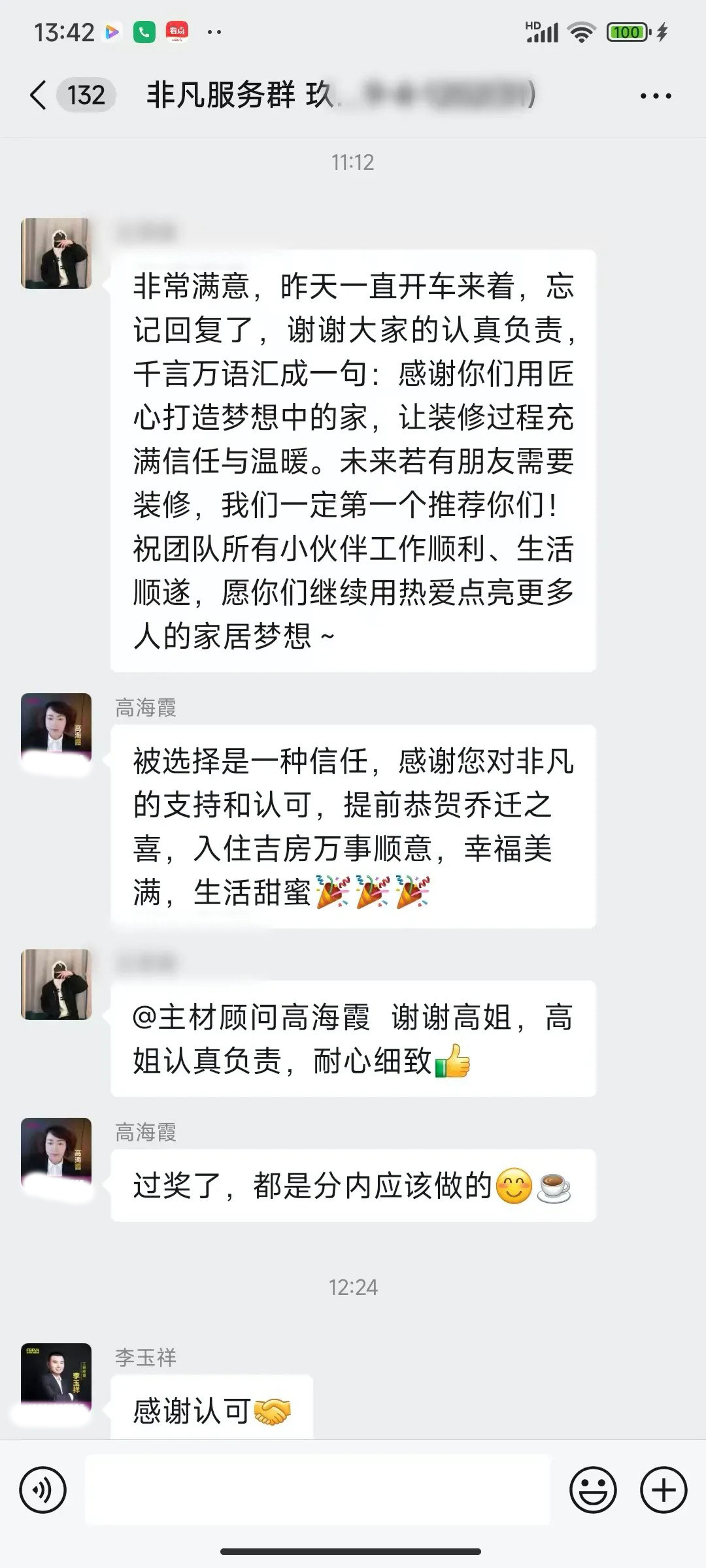The image size is (706, 1568).
Task: View 高海霞's avatar beside 过奖了 message
Action: (56, 1154)
